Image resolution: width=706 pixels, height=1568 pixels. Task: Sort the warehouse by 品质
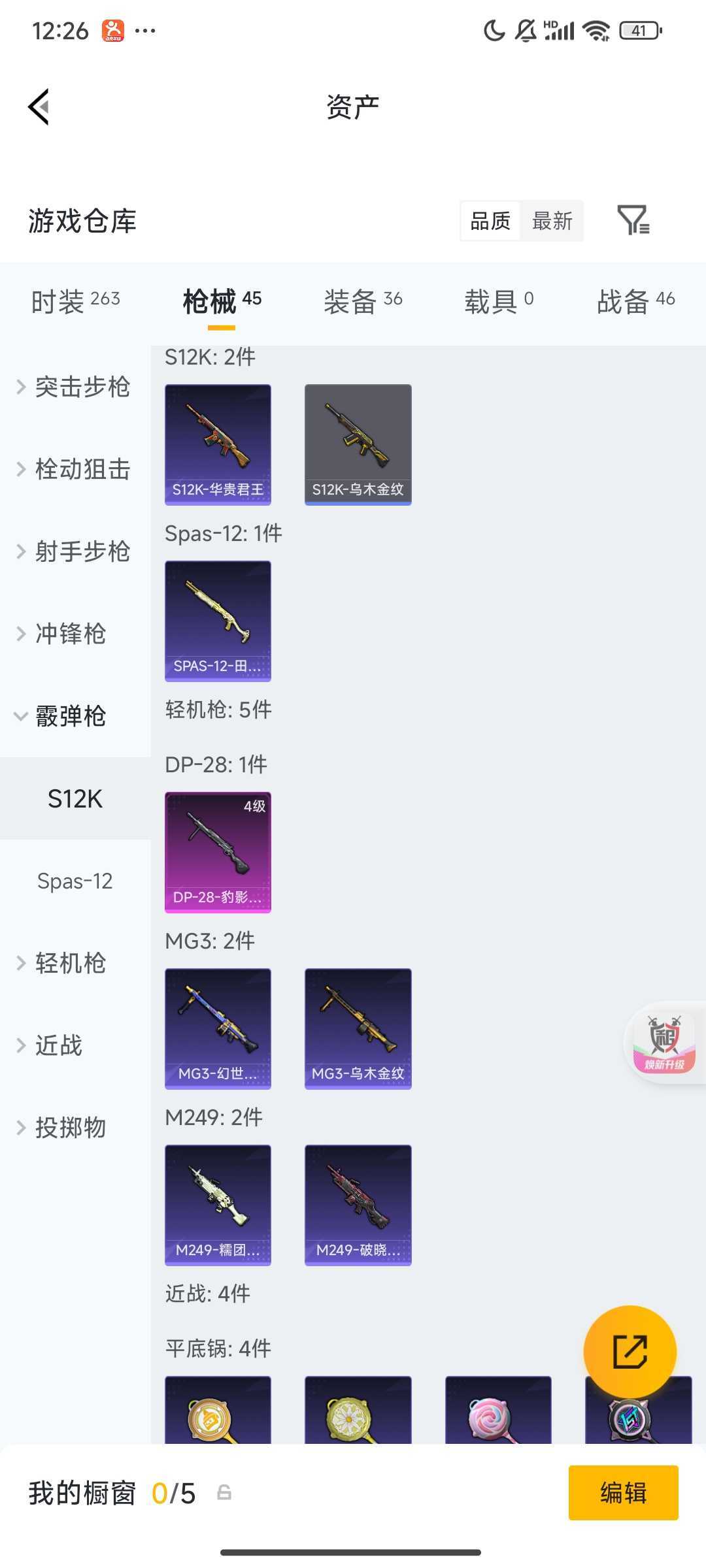(x=490, y=221)
